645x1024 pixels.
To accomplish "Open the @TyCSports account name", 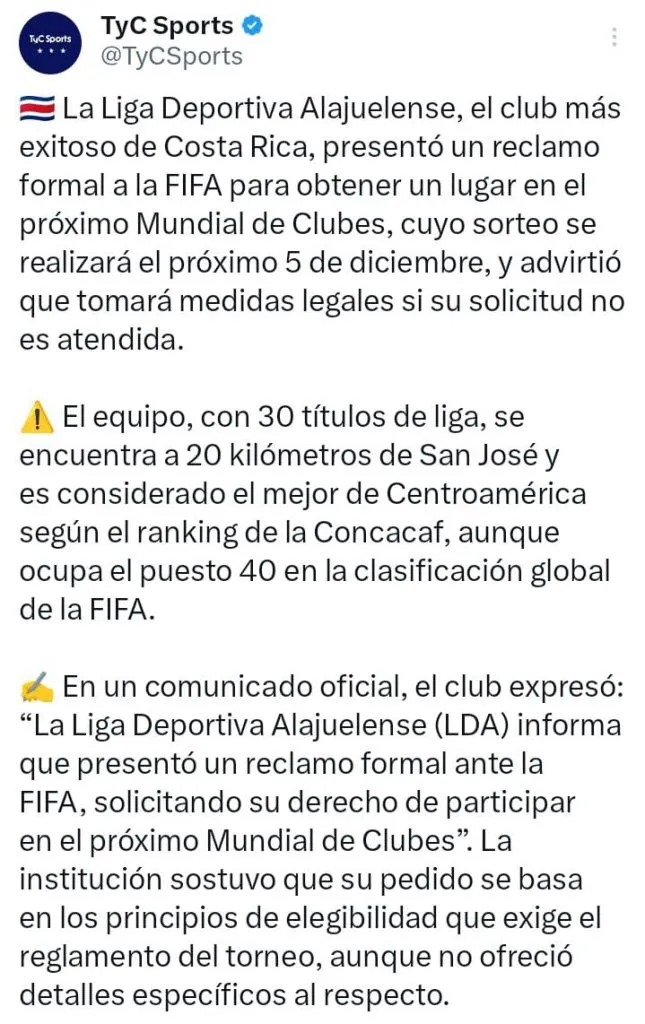I will point(172,56).
